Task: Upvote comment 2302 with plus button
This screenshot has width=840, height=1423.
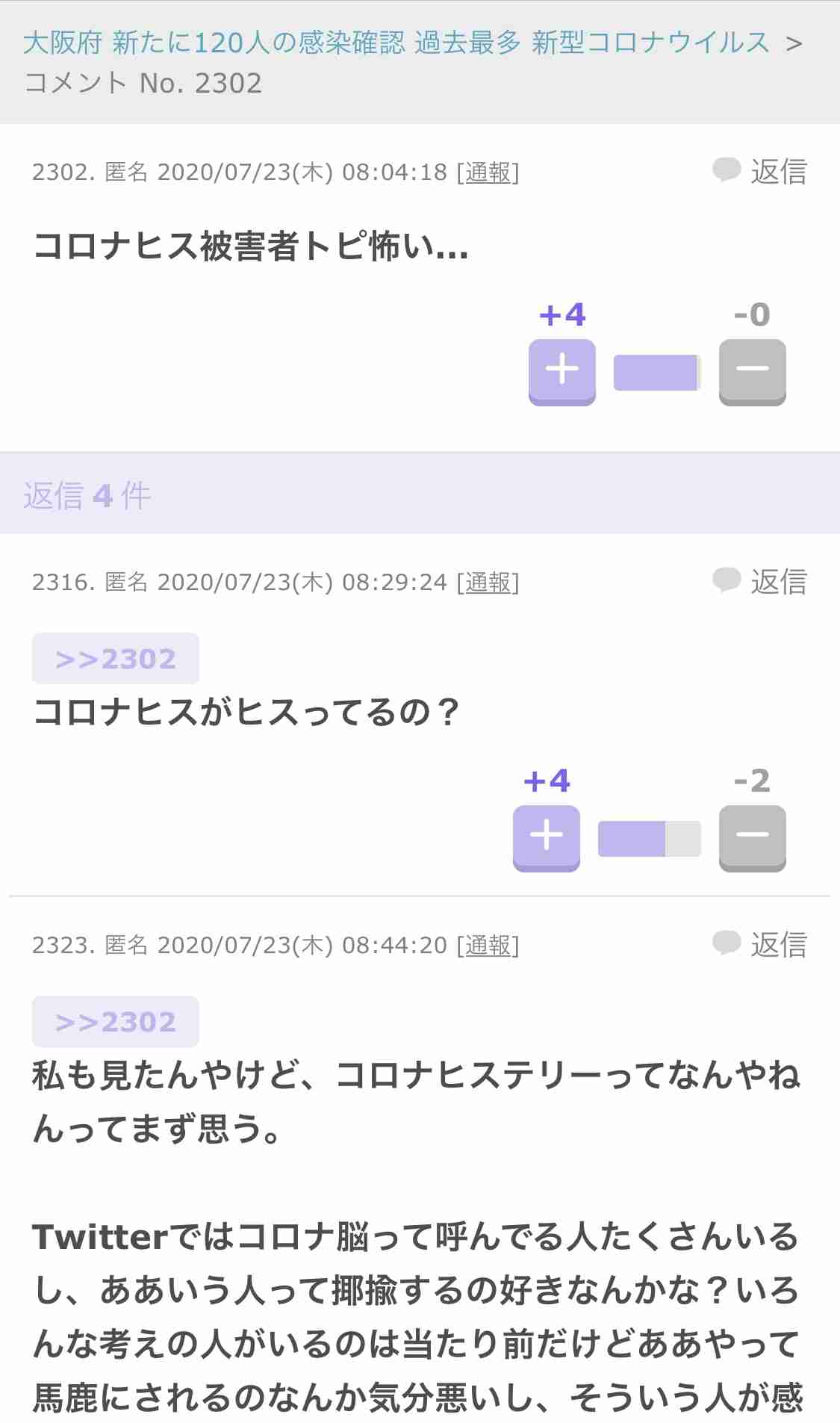Action: pyautogui.click(x=562, y=372)
